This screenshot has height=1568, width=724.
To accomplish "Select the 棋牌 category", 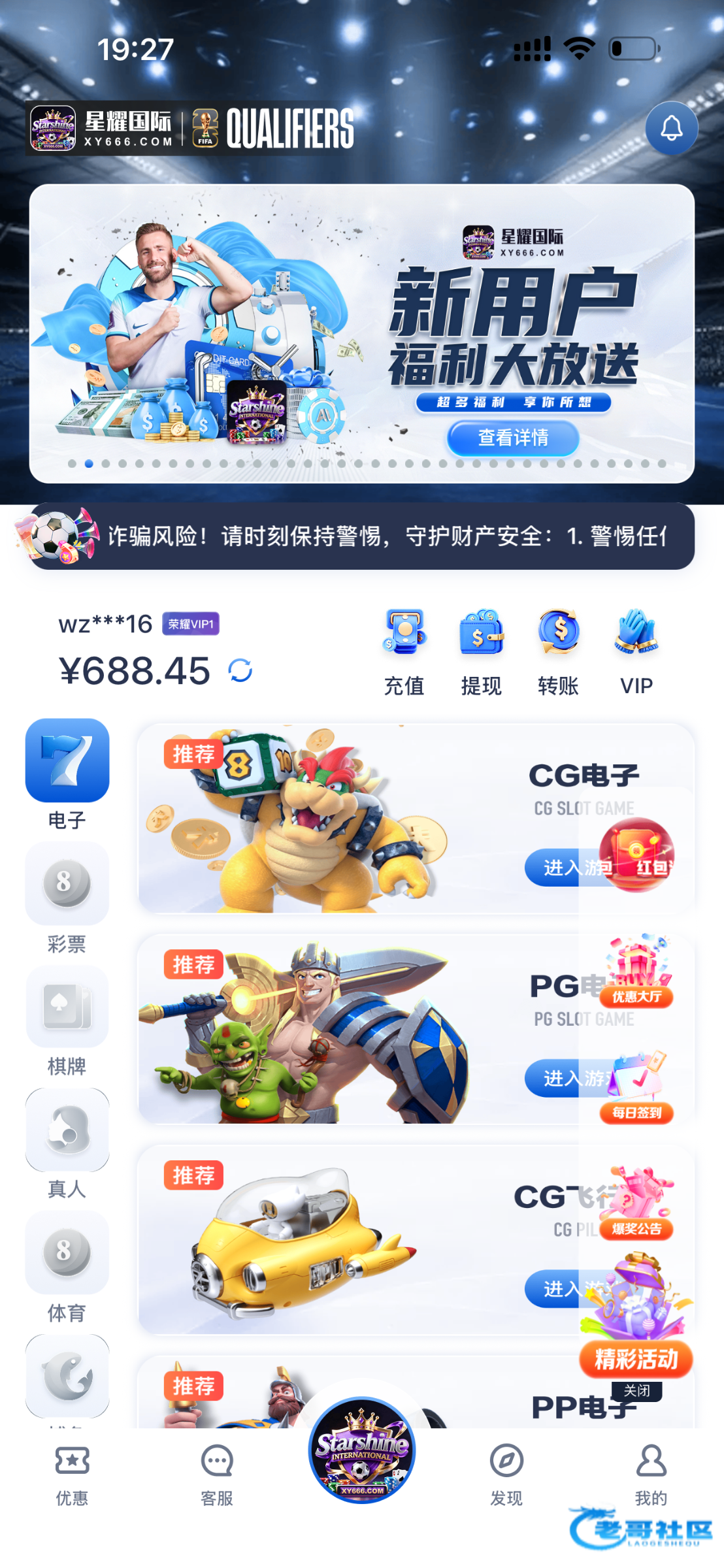I will tap(67, 1021).
